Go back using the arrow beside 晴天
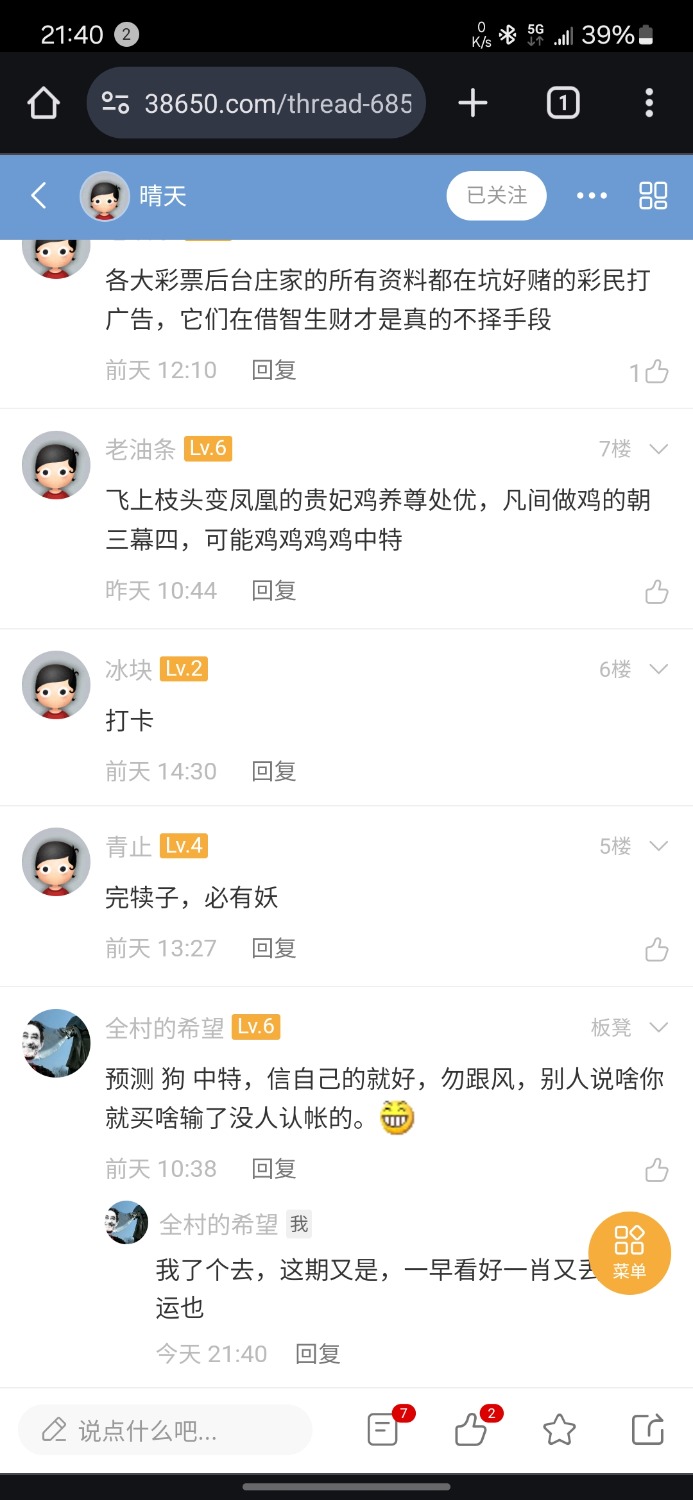This screenshot has height=1500, width=693. click(x=39, y=195)
